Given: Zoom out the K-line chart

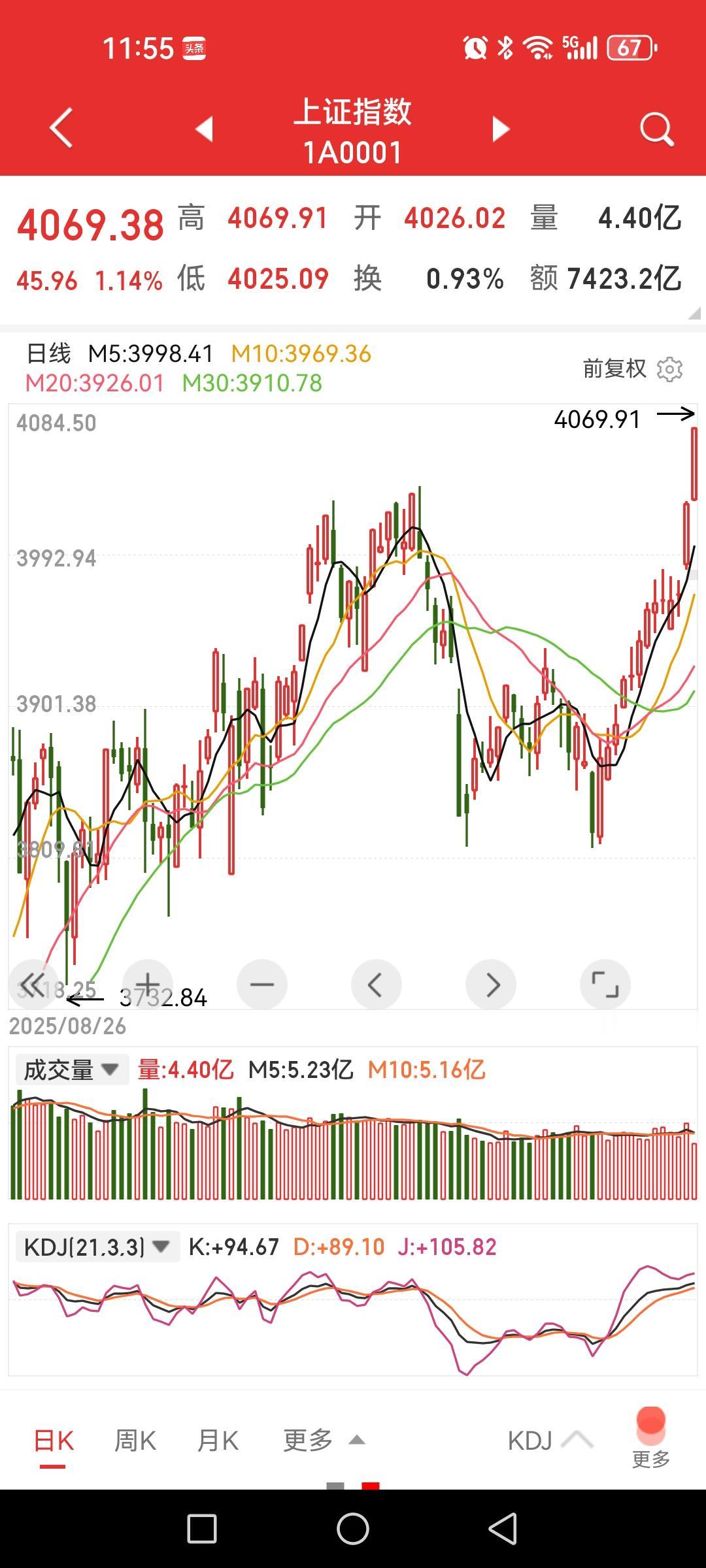Looking at the screenshot, I should (262, 985).
